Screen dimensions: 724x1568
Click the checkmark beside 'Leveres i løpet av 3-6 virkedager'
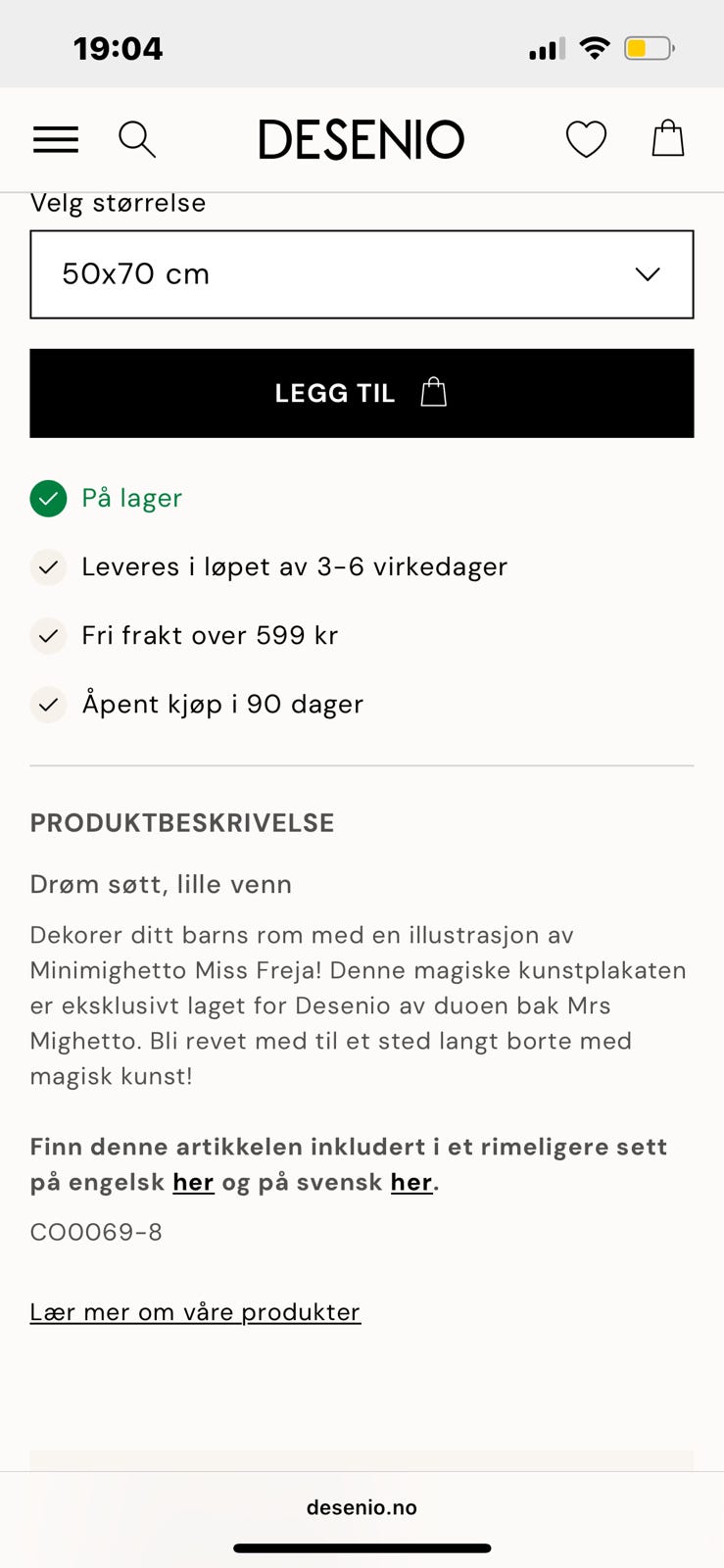click(x=48, y=566)
